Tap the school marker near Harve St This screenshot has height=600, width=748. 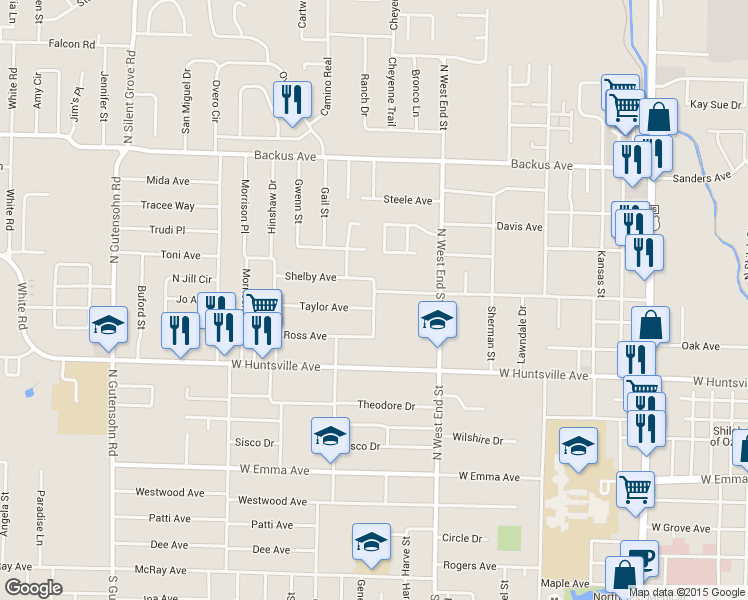point(371,542)
